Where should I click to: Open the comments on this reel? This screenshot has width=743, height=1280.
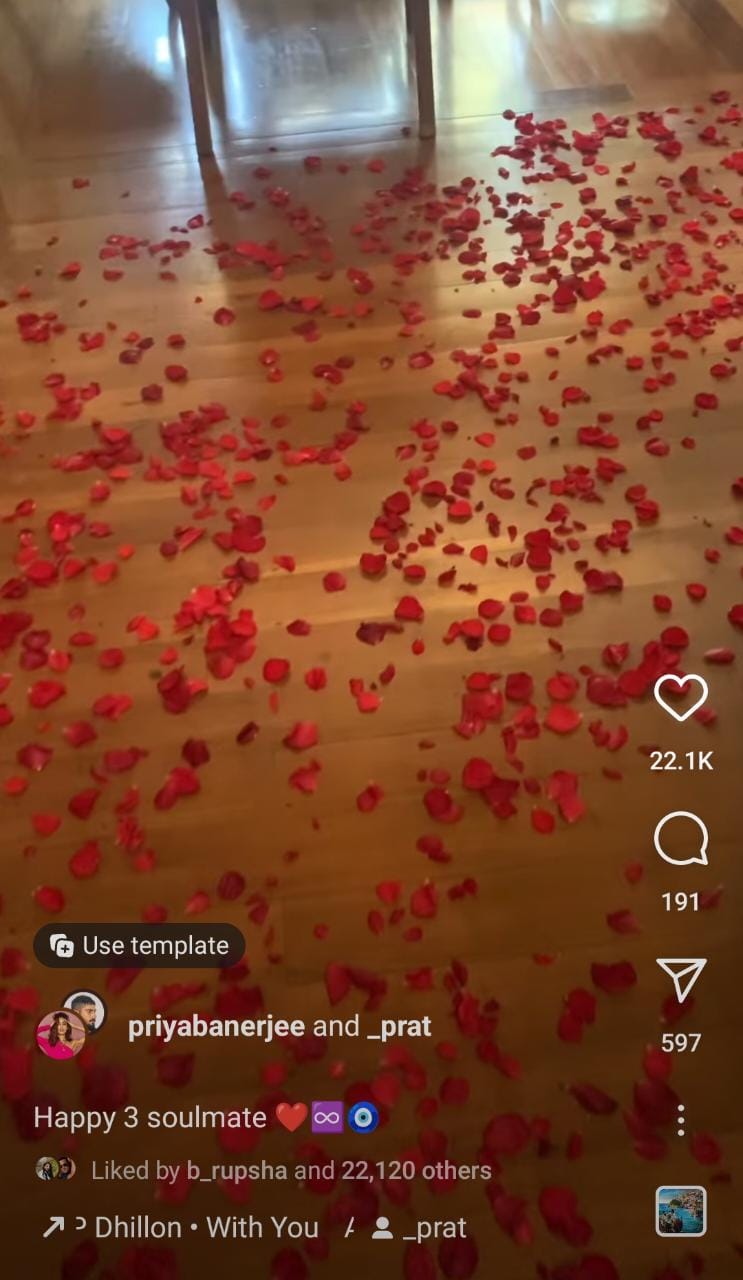pyautogui.click(x=680, y=839)
